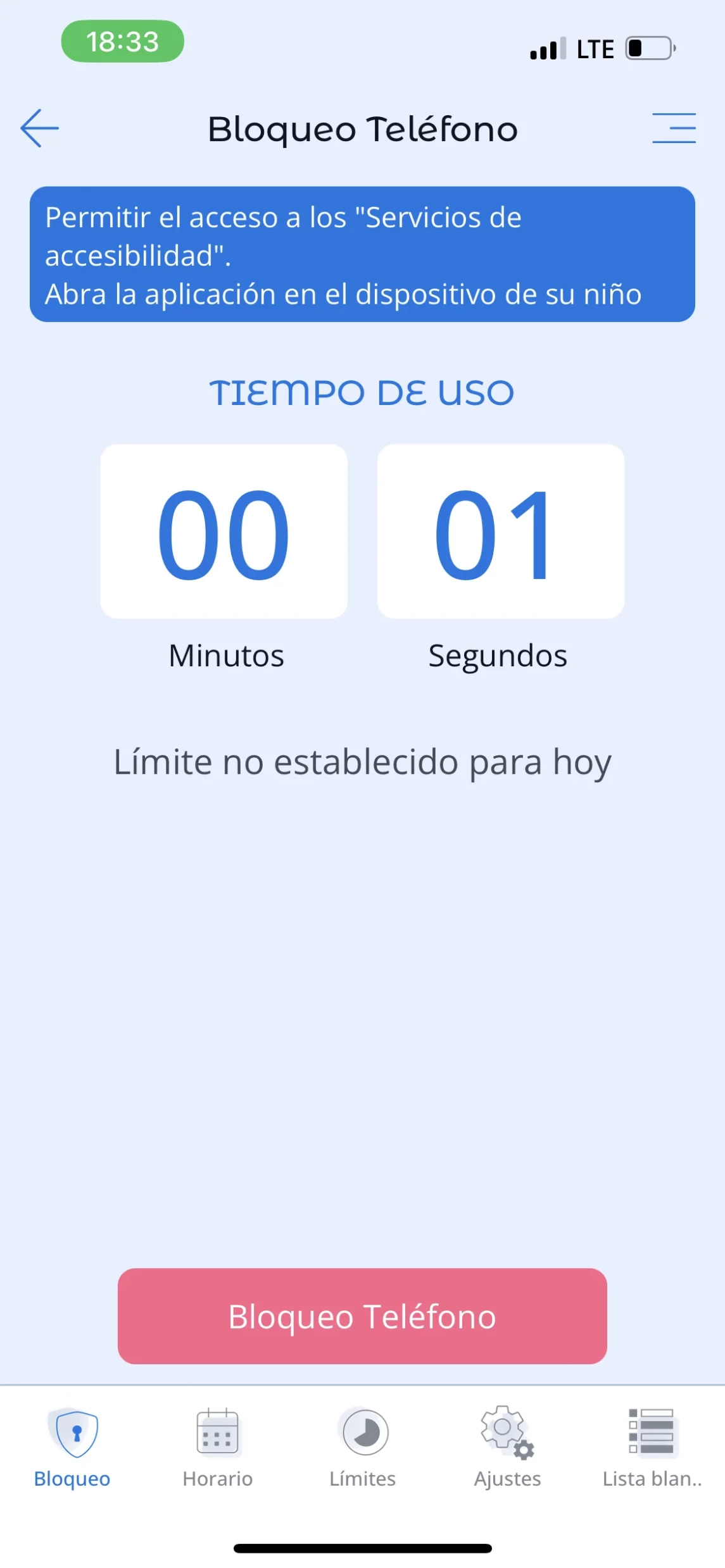
Task: Open the Límites tab
Action: point(363,1447)
